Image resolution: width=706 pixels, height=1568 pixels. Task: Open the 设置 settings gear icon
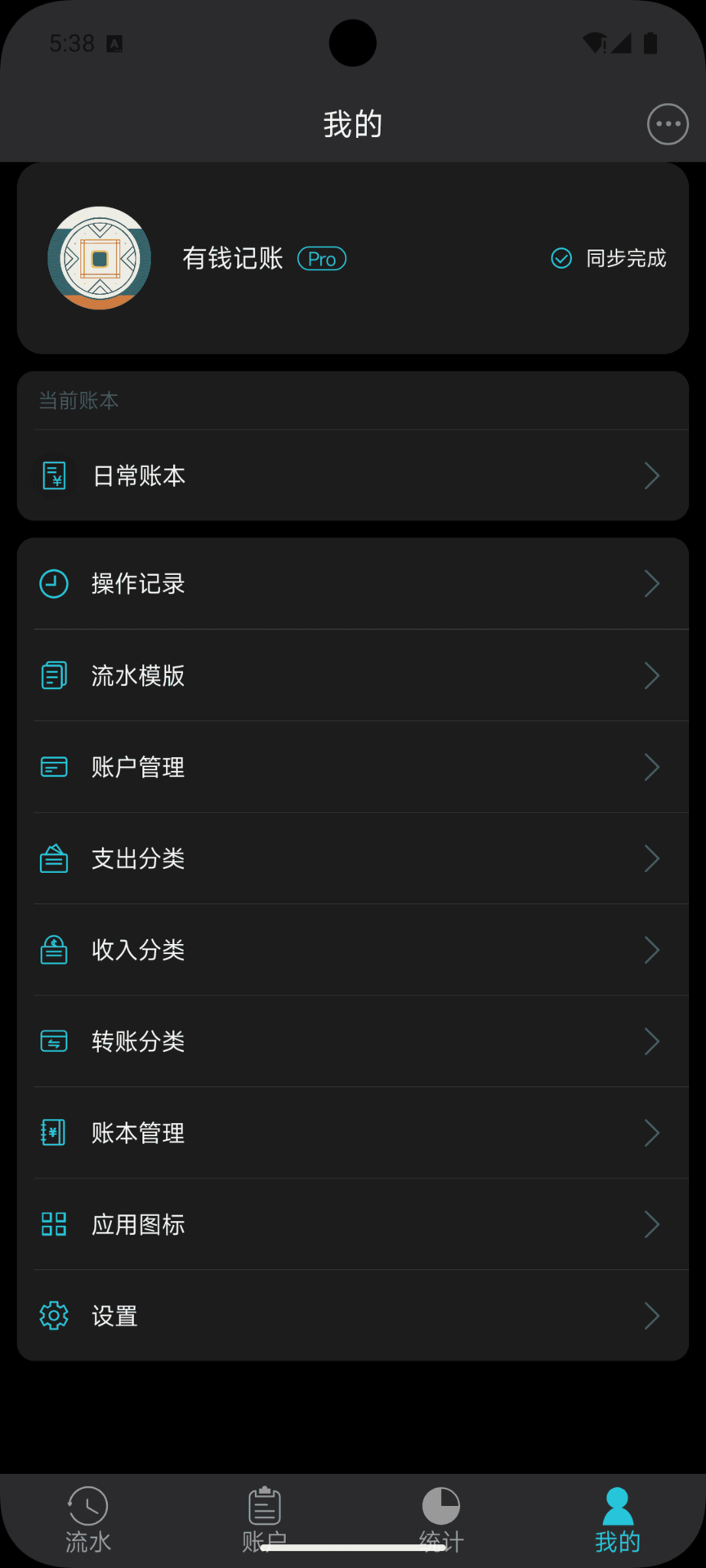coord(53,1316)
